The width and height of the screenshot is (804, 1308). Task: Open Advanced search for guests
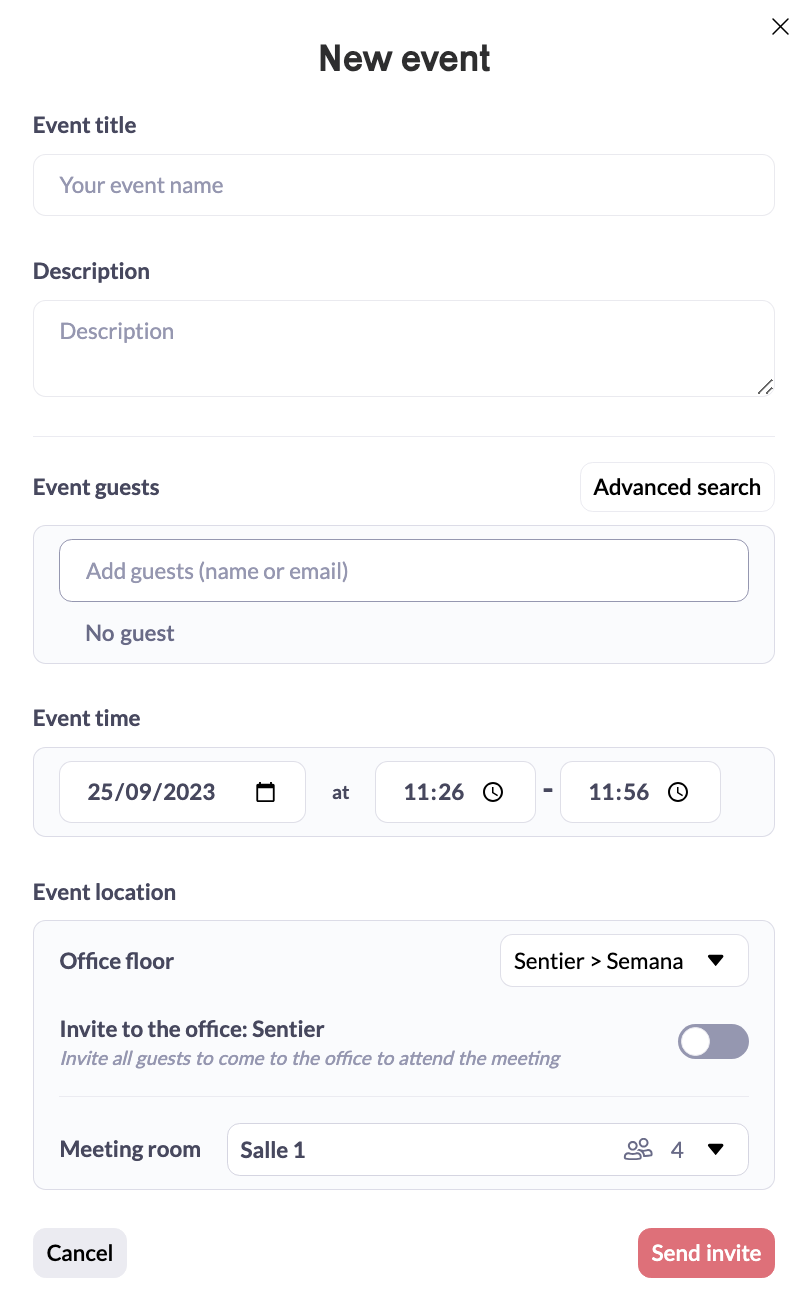click(677, 487)
